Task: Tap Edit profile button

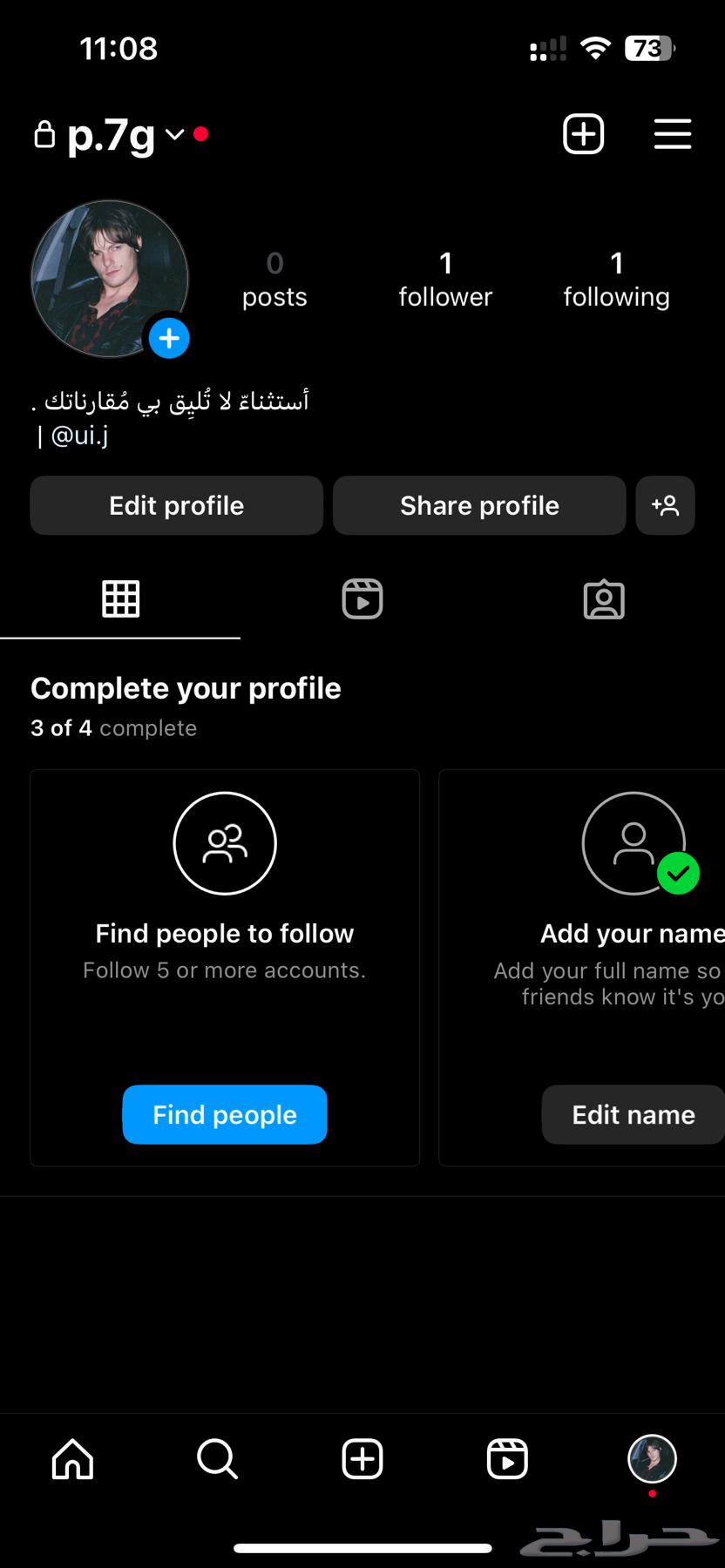Action: (x=176, y=505)
